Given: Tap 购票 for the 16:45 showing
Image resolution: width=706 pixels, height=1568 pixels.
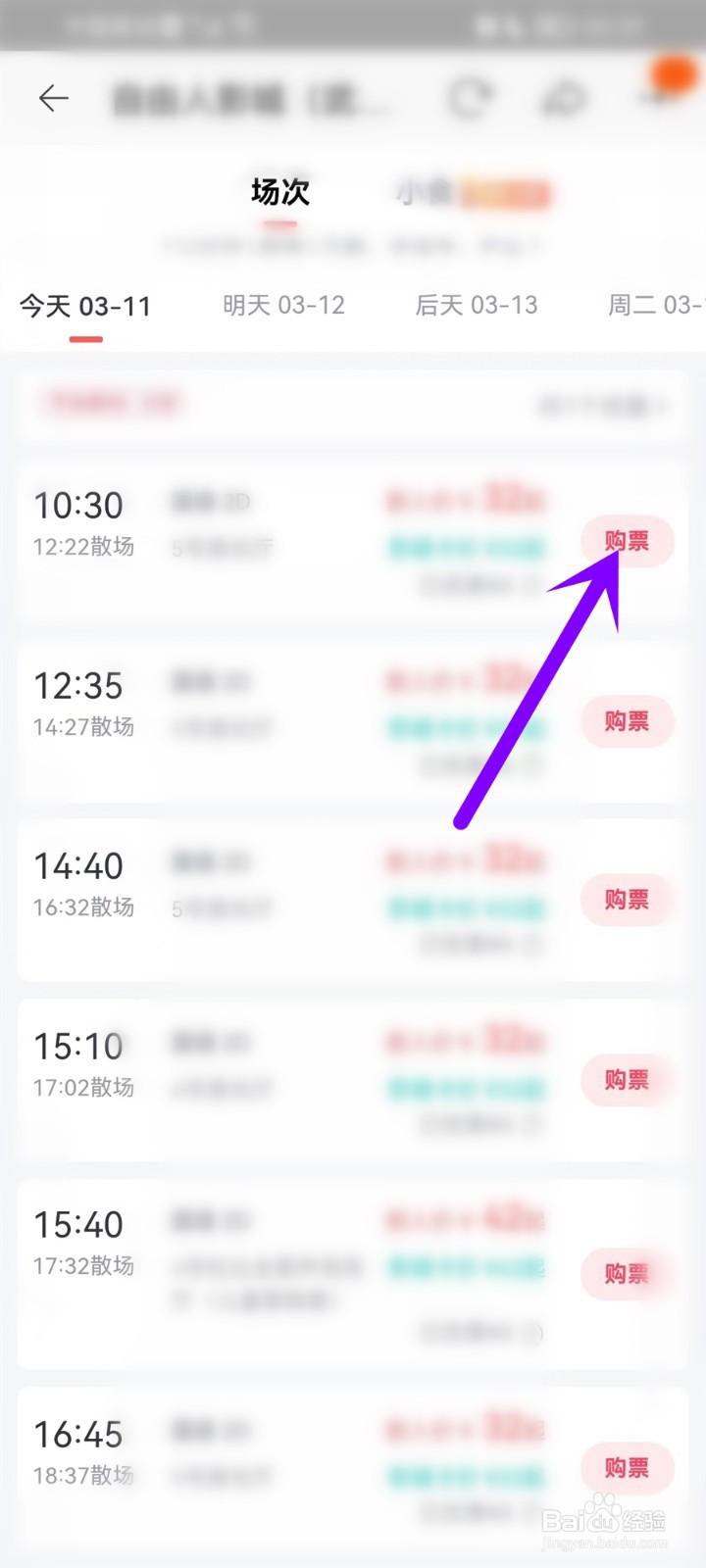Looking at the screenshot, I should pyautogui.click(x=626, y=1468).
